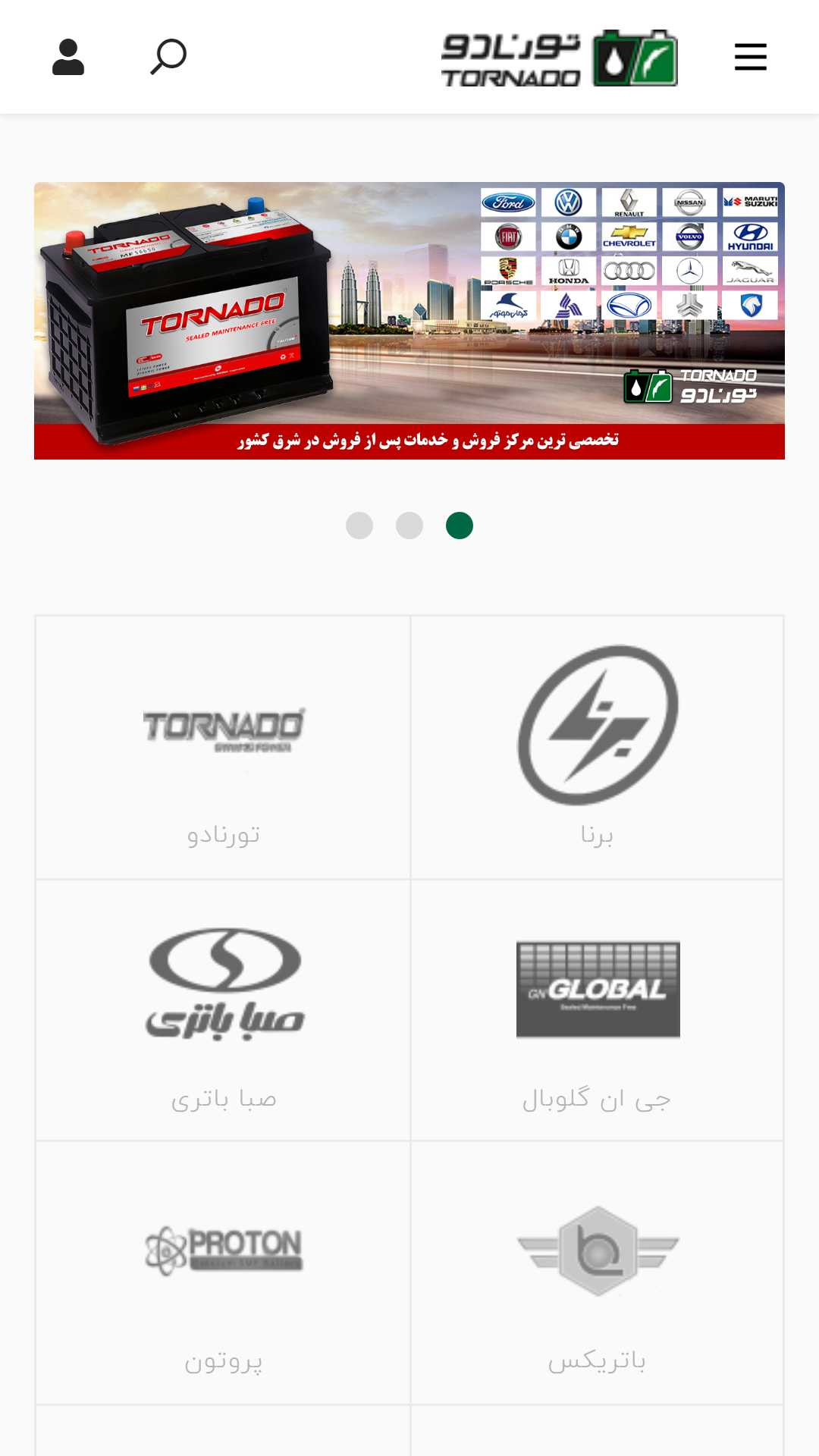Jump to the second slider dot
The height and width of the screenshot is (1456, 819).
(409, 526)
